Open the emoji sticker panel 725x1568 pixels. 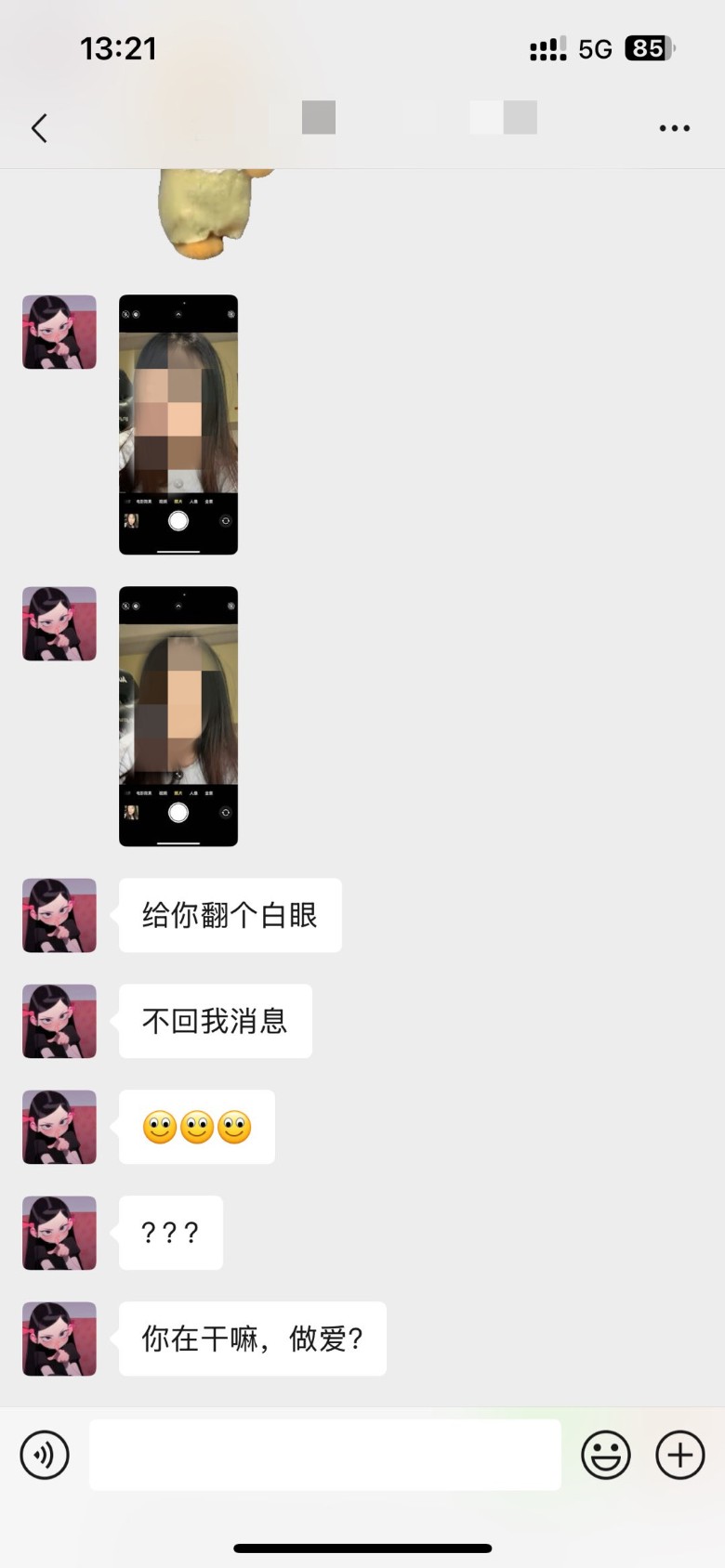tap(606, 1455)
